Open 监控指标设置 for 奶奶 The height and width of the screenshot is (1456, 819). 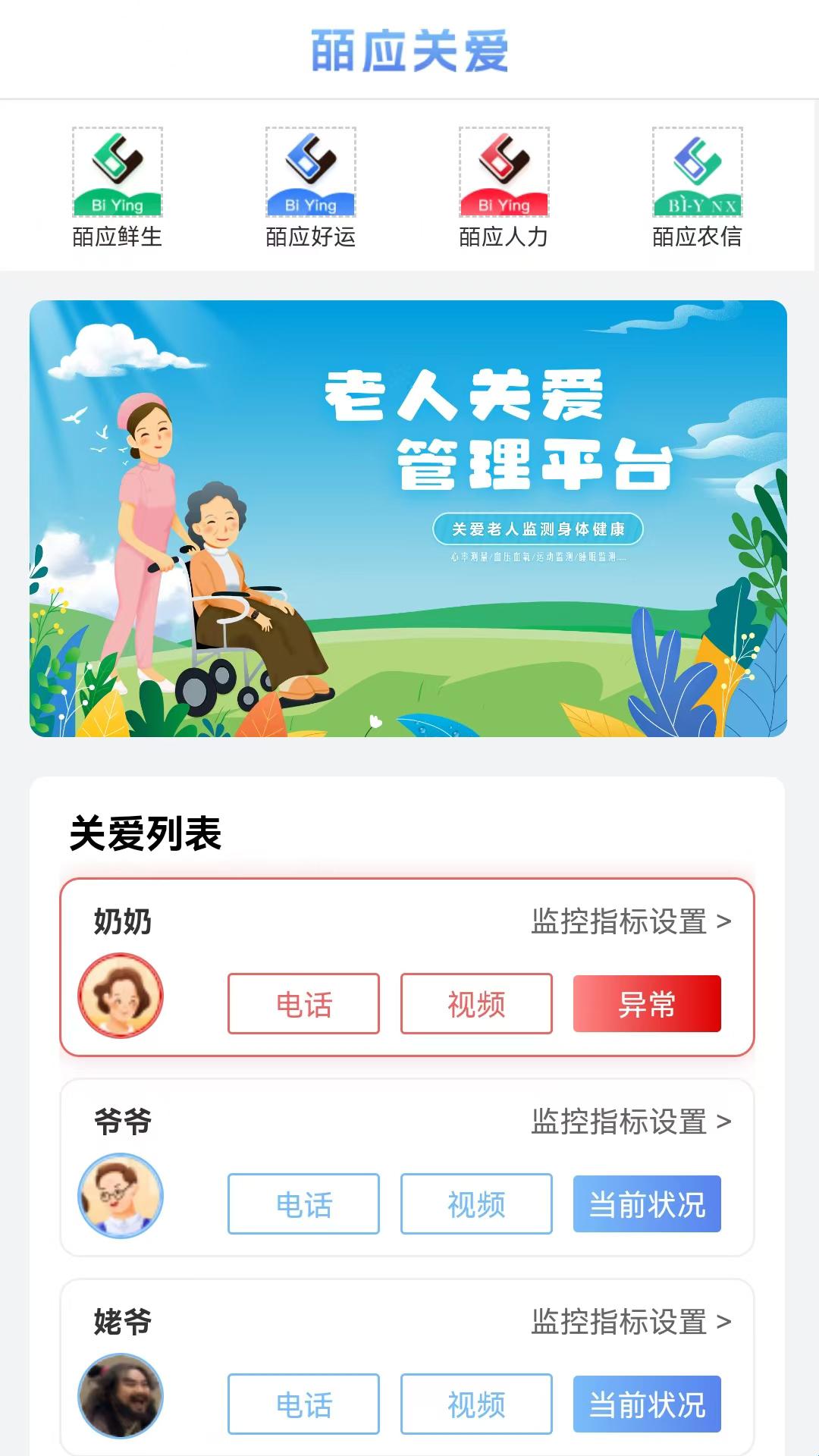[x=631, y=922]
